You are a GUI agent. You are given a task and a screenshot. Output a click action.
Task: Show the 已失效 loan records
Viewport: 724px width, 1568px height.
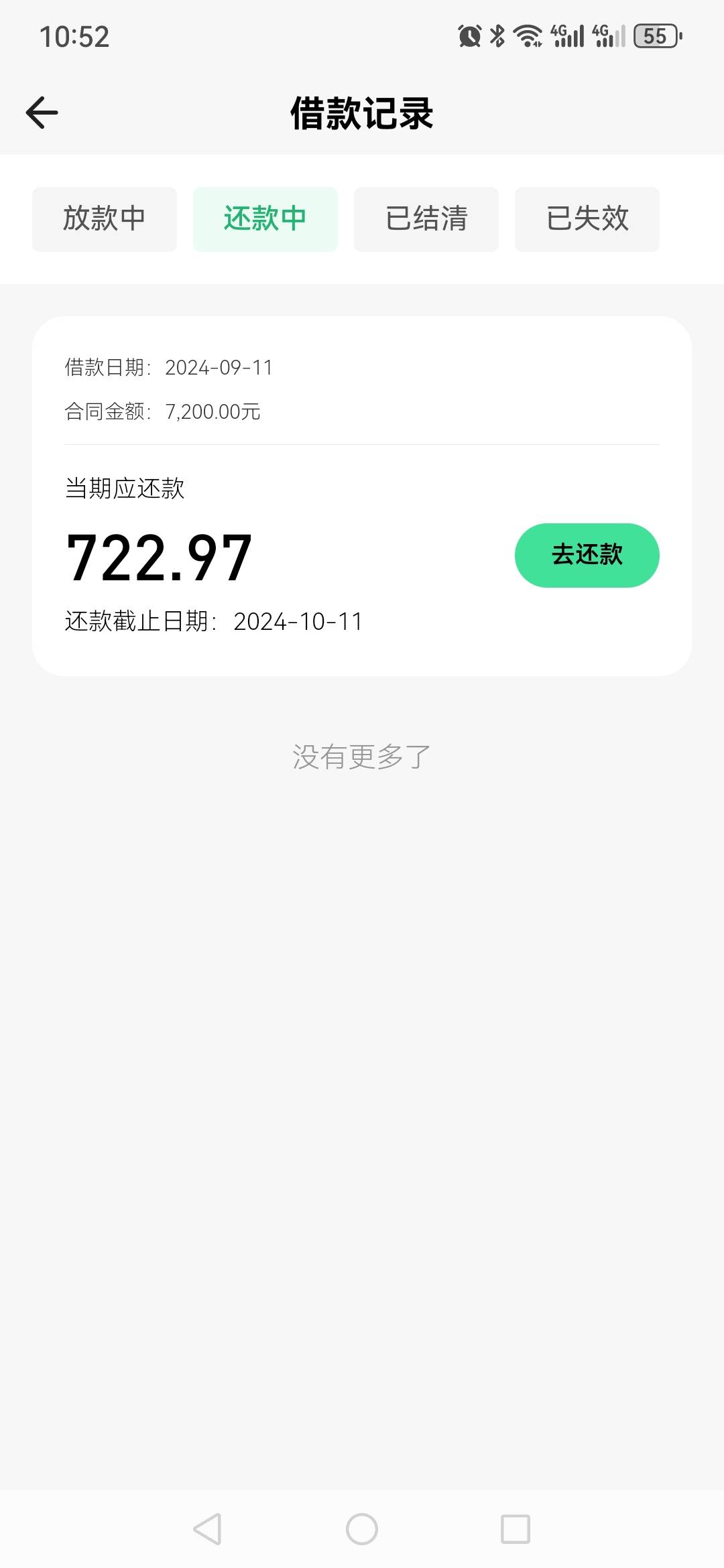point(587,219)
